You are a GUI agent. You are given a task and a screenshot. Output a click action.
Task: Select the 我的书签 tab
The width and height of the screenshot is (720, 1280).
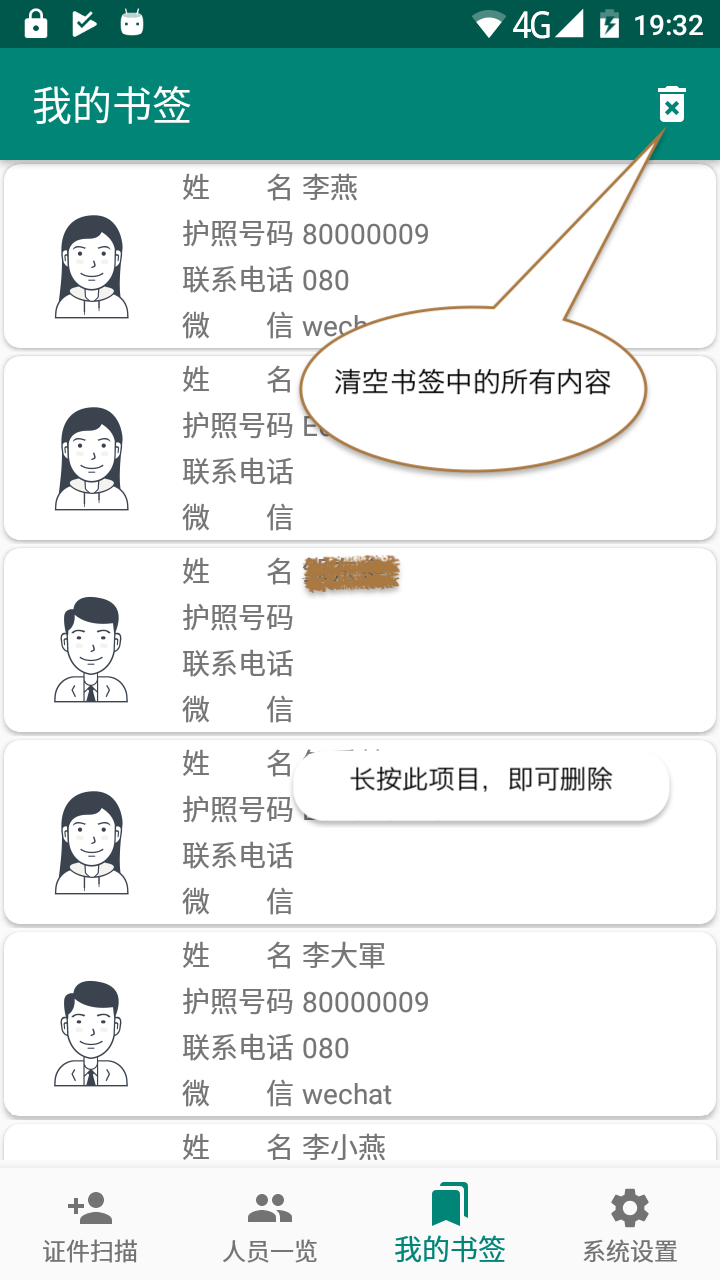450,1225
